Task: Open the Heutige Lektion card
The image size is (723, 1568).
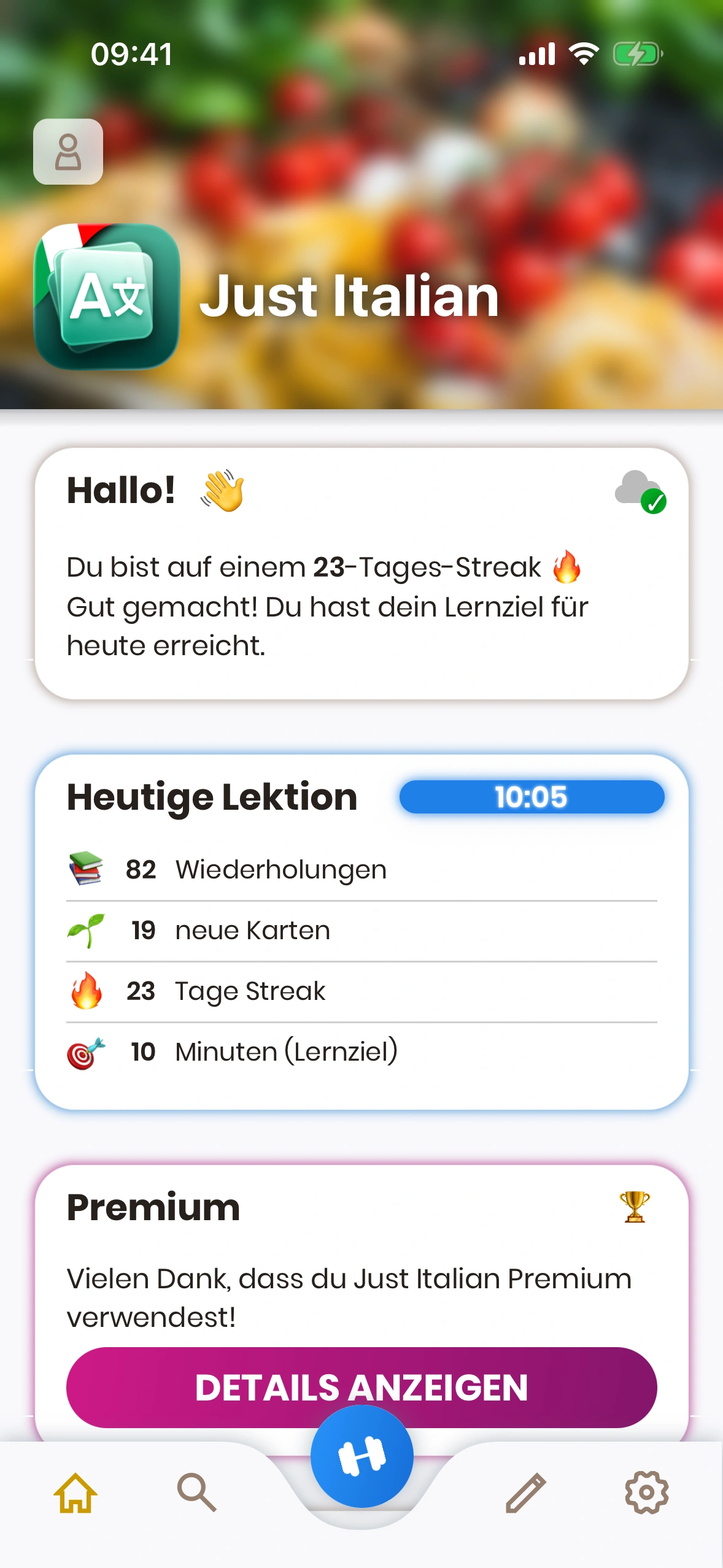Action: point(361,931)
